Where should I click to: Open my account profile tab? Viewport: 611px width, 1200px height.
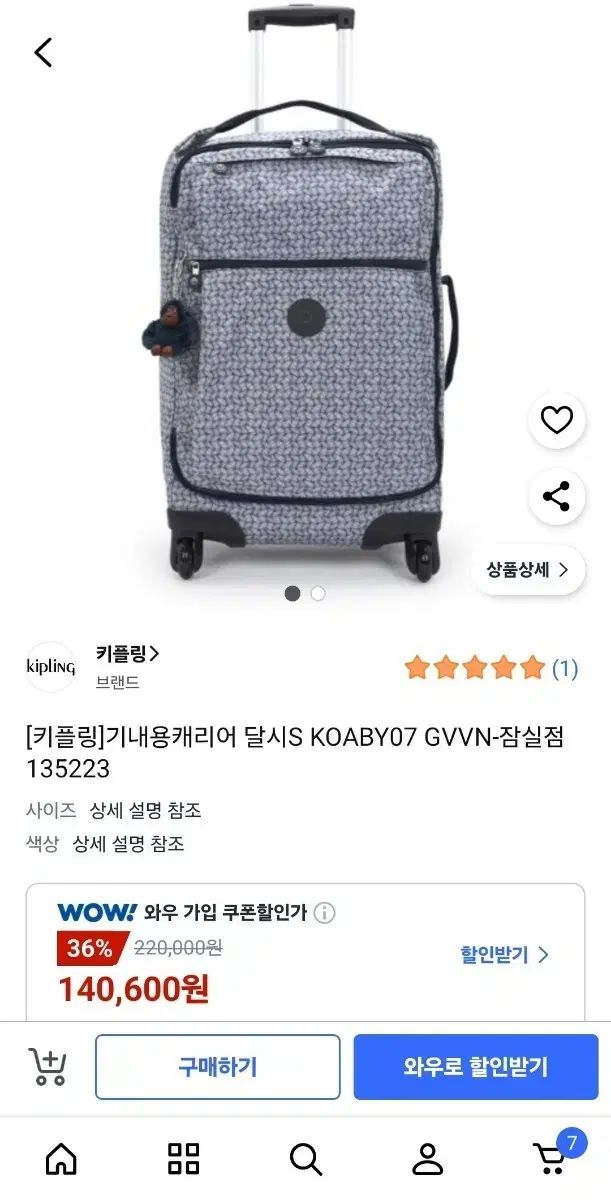[x=427, y=1159]
